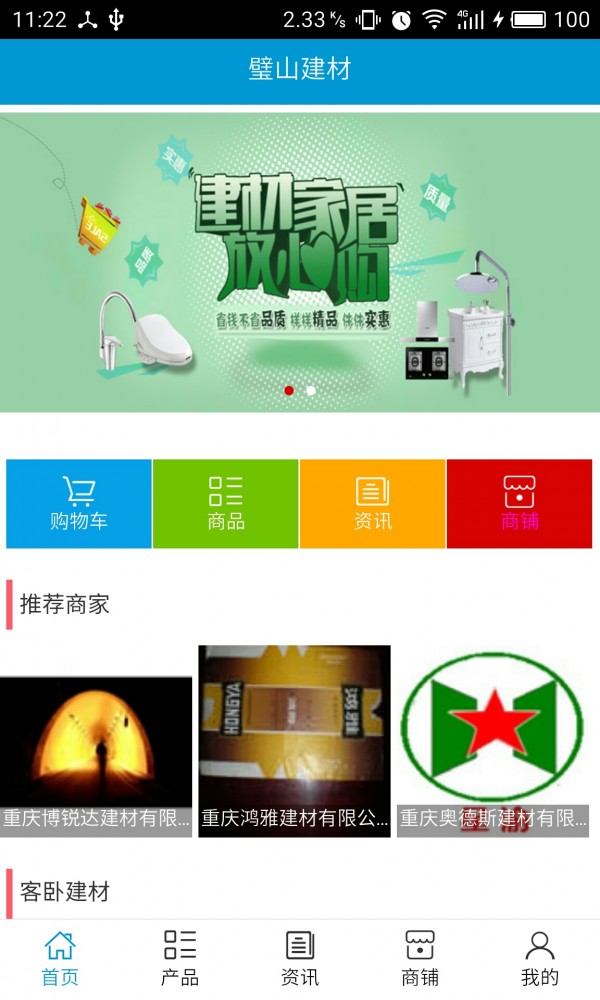Viewport: 600px width, 1000px height.
Task: Go to the 我的 profile tab
Action: (540, 958)
